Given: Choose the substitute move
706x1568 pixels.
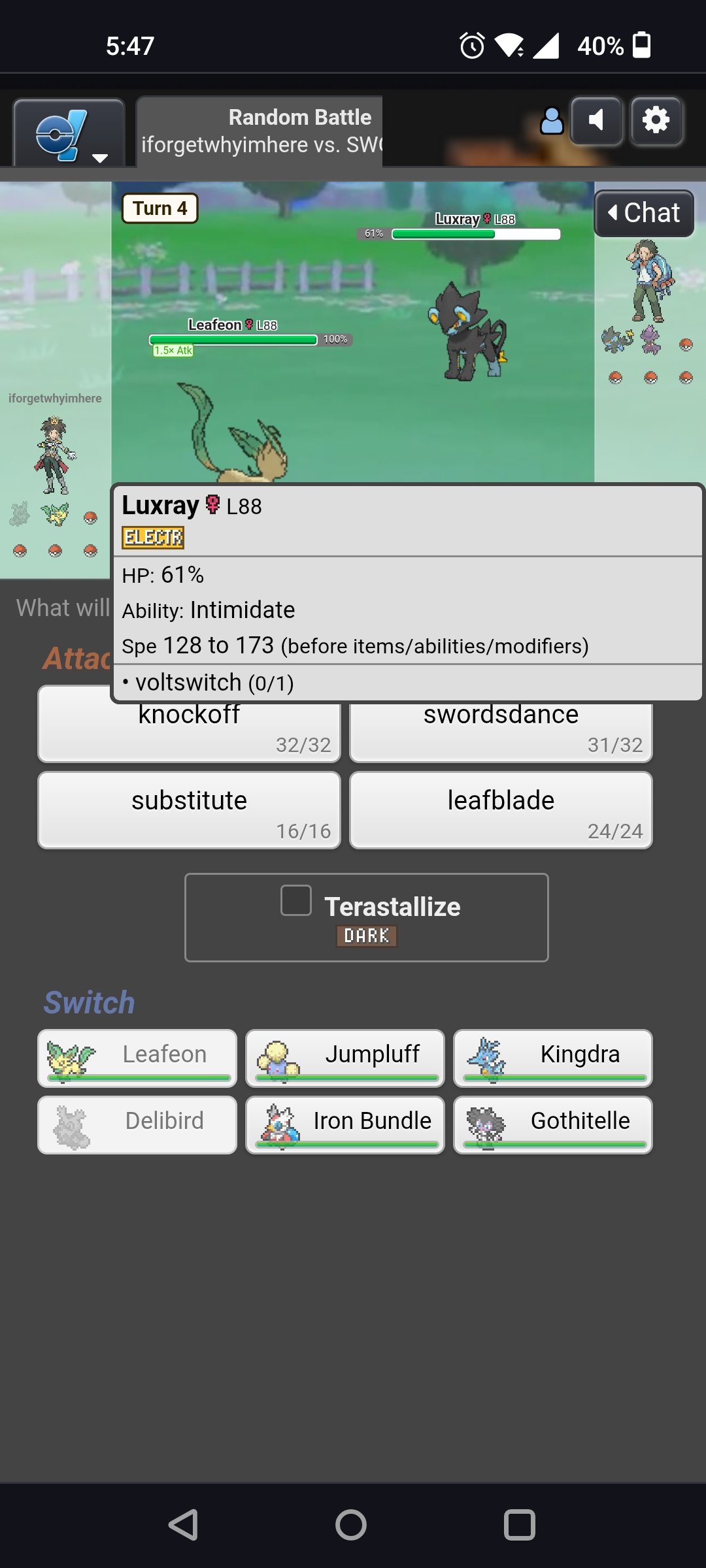Looking at the screenshot, I should [x=189, y=810].
